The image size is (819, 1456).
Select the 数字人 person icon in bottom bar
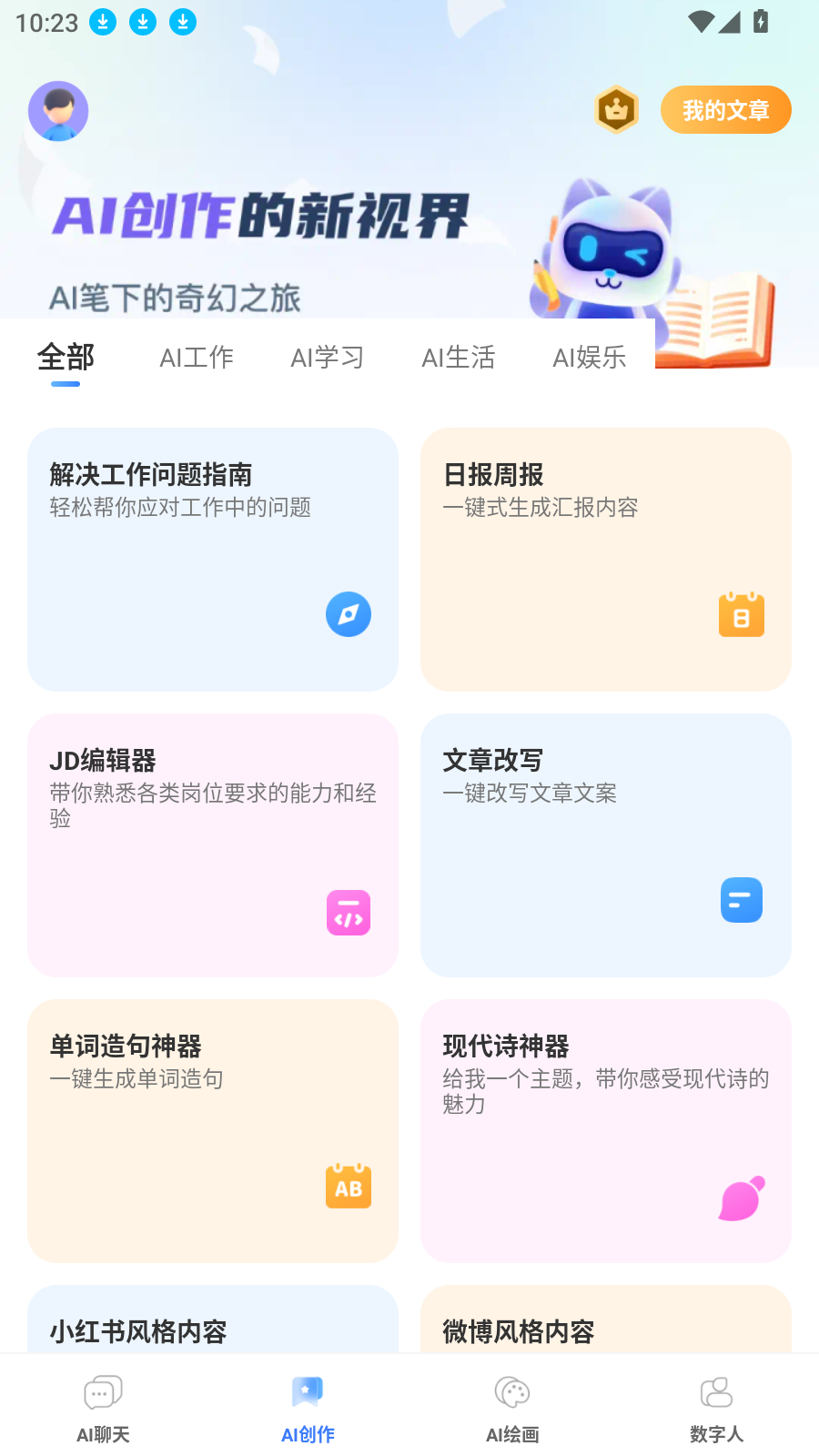717,1392
